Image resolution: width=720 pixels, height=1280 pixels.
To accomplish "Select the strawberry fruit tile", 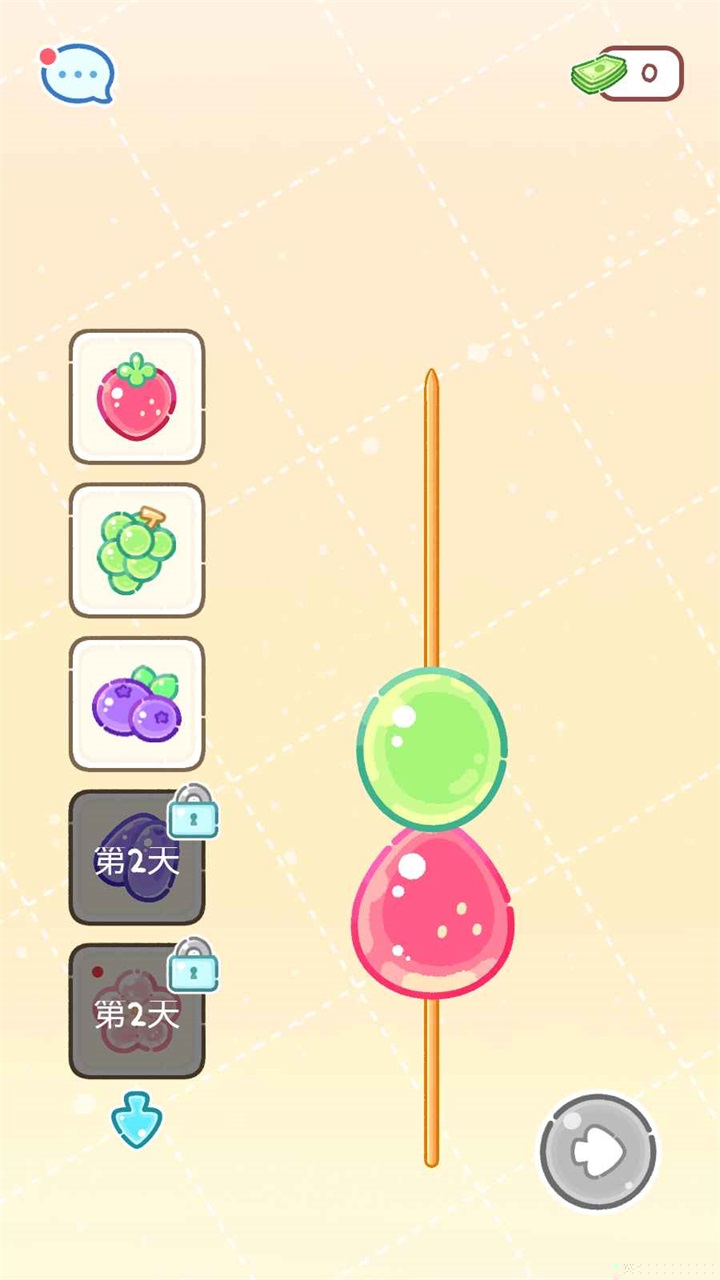I will point(137,397).
